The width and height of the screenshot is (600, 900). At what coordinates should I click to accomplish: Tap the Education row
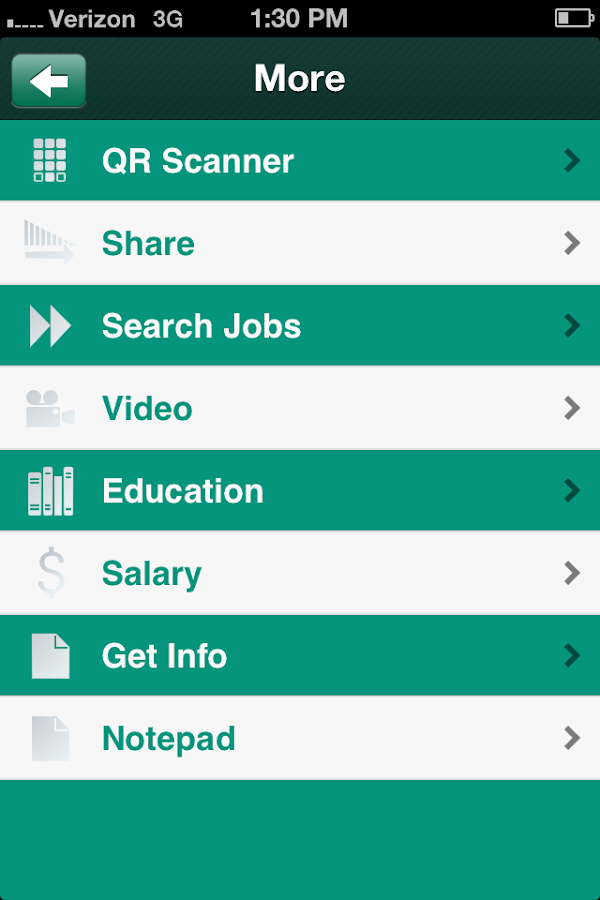click(x=300, y=491)
